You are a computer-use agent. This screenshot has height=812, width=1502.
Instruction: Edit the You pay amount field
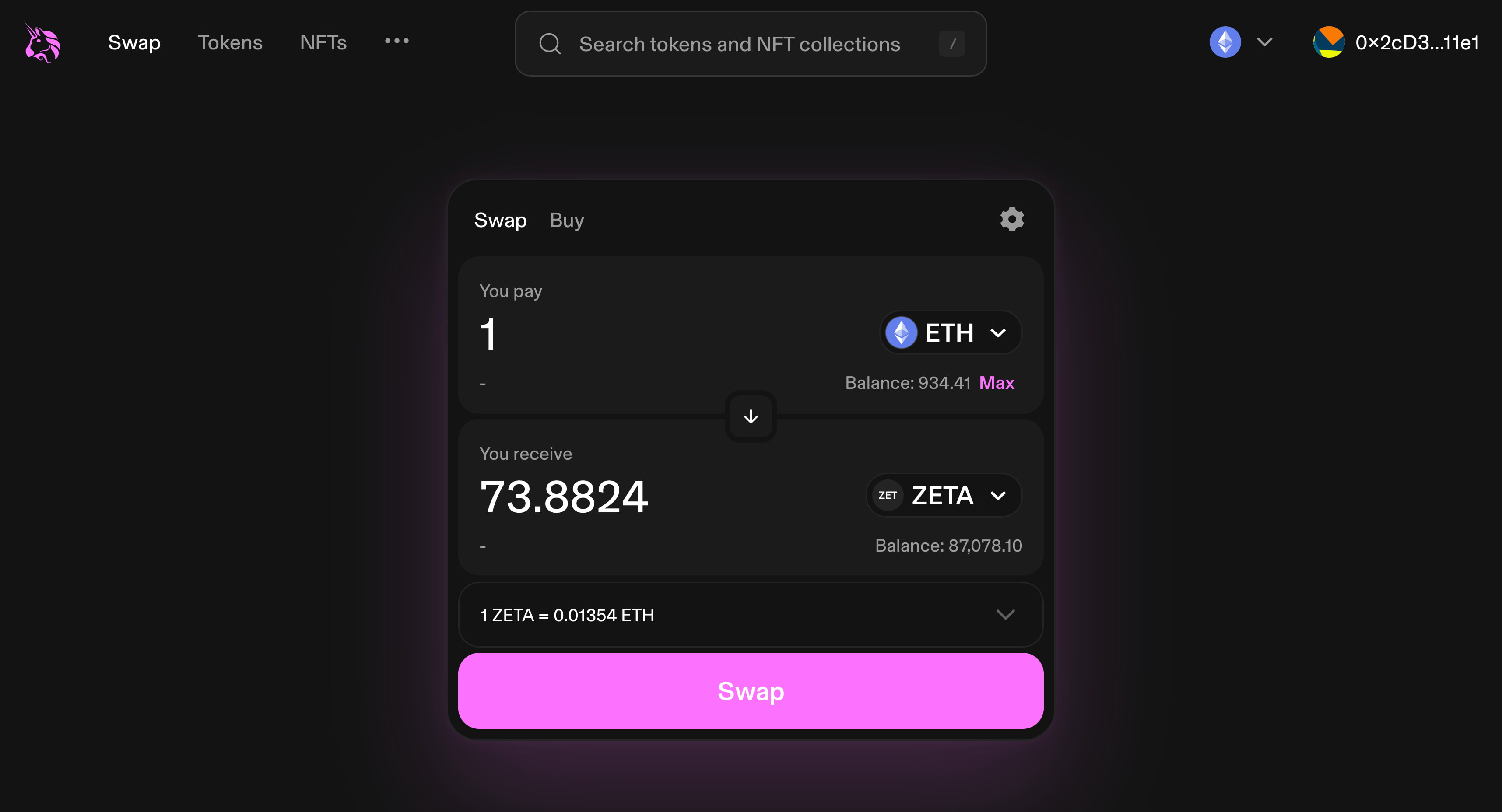pyautogui.click(x=642, y=334)
